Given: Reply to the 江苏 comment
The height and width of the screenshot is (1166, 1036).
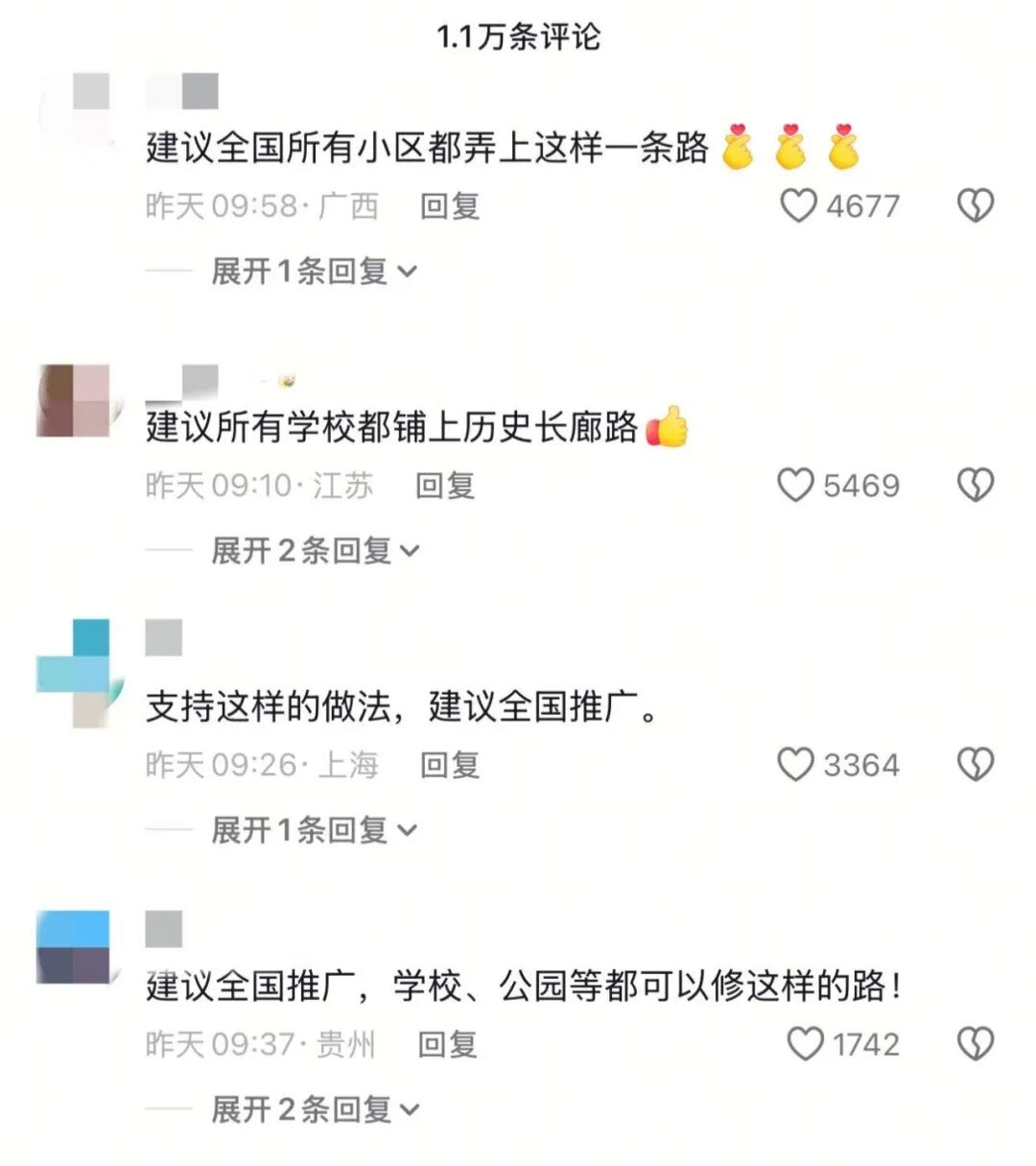Looking at the screenshot, I should (444, 486).
